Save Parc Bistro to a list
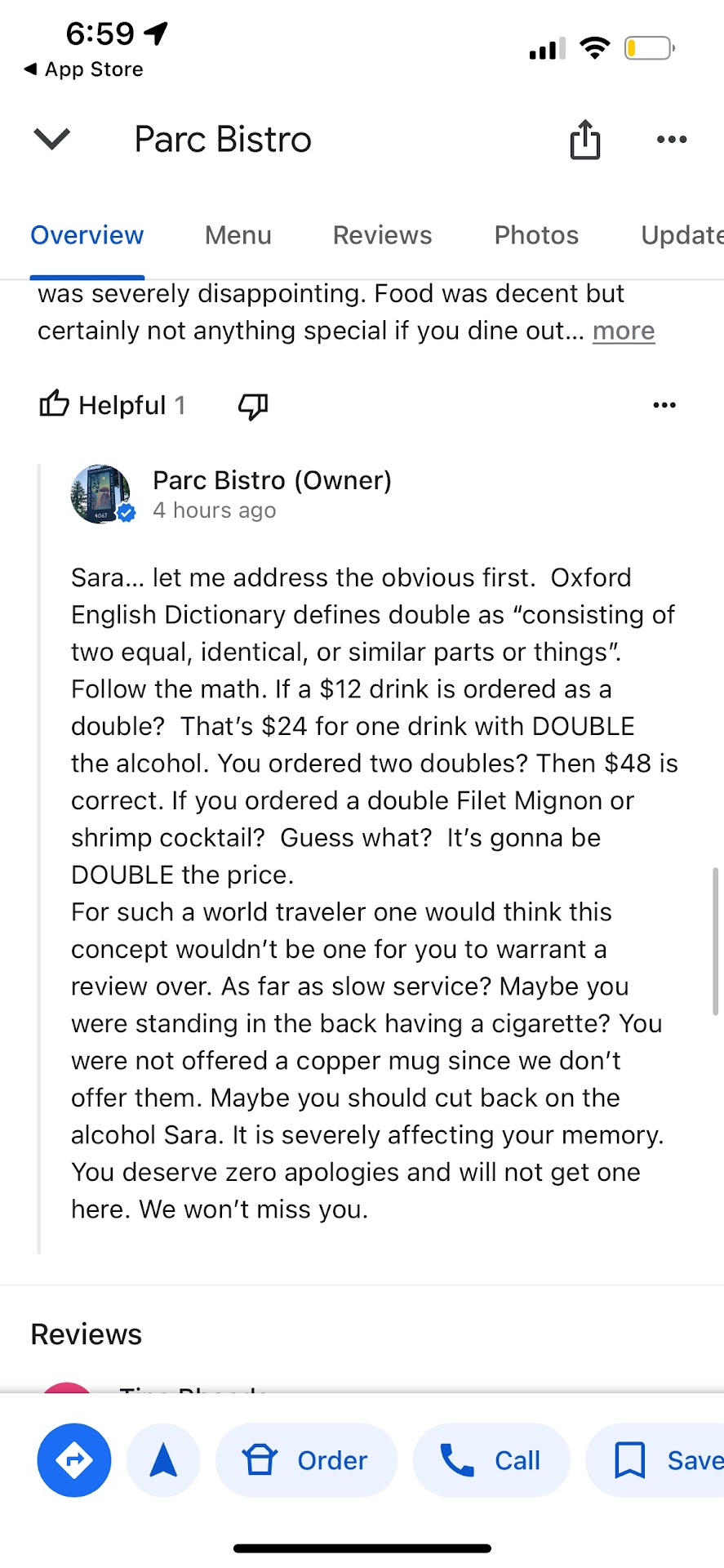Screen dimensions: 724x1568 click(661, 1460)
